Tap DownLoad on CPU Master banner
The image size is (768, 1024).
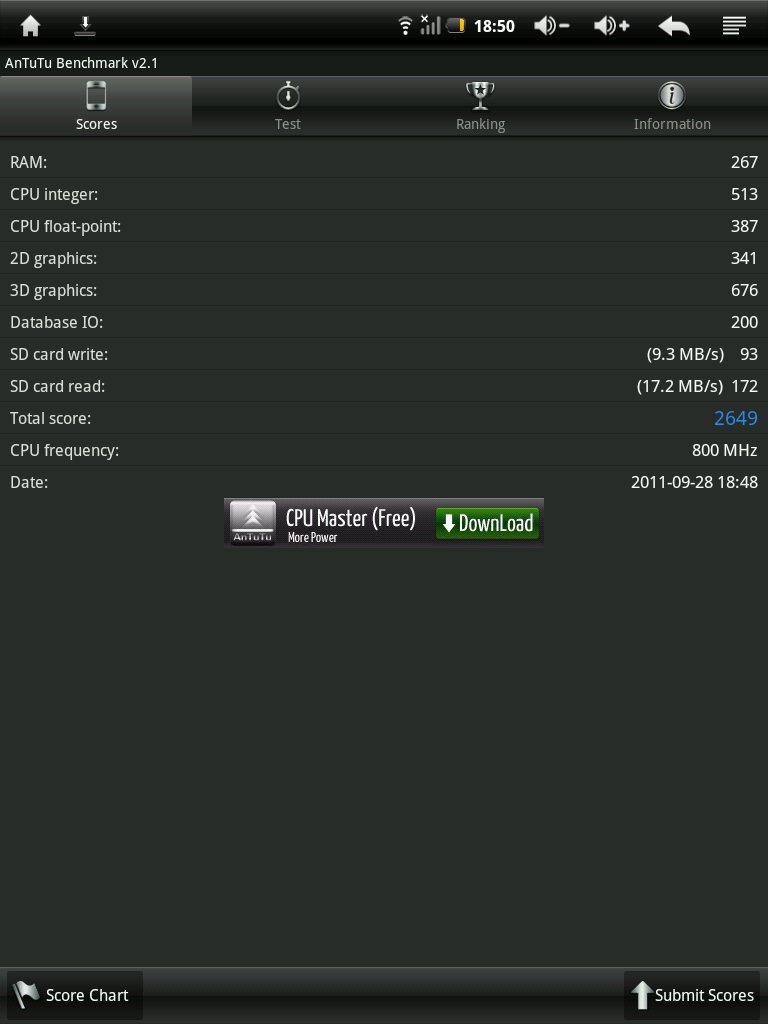[x=487, y=523]
